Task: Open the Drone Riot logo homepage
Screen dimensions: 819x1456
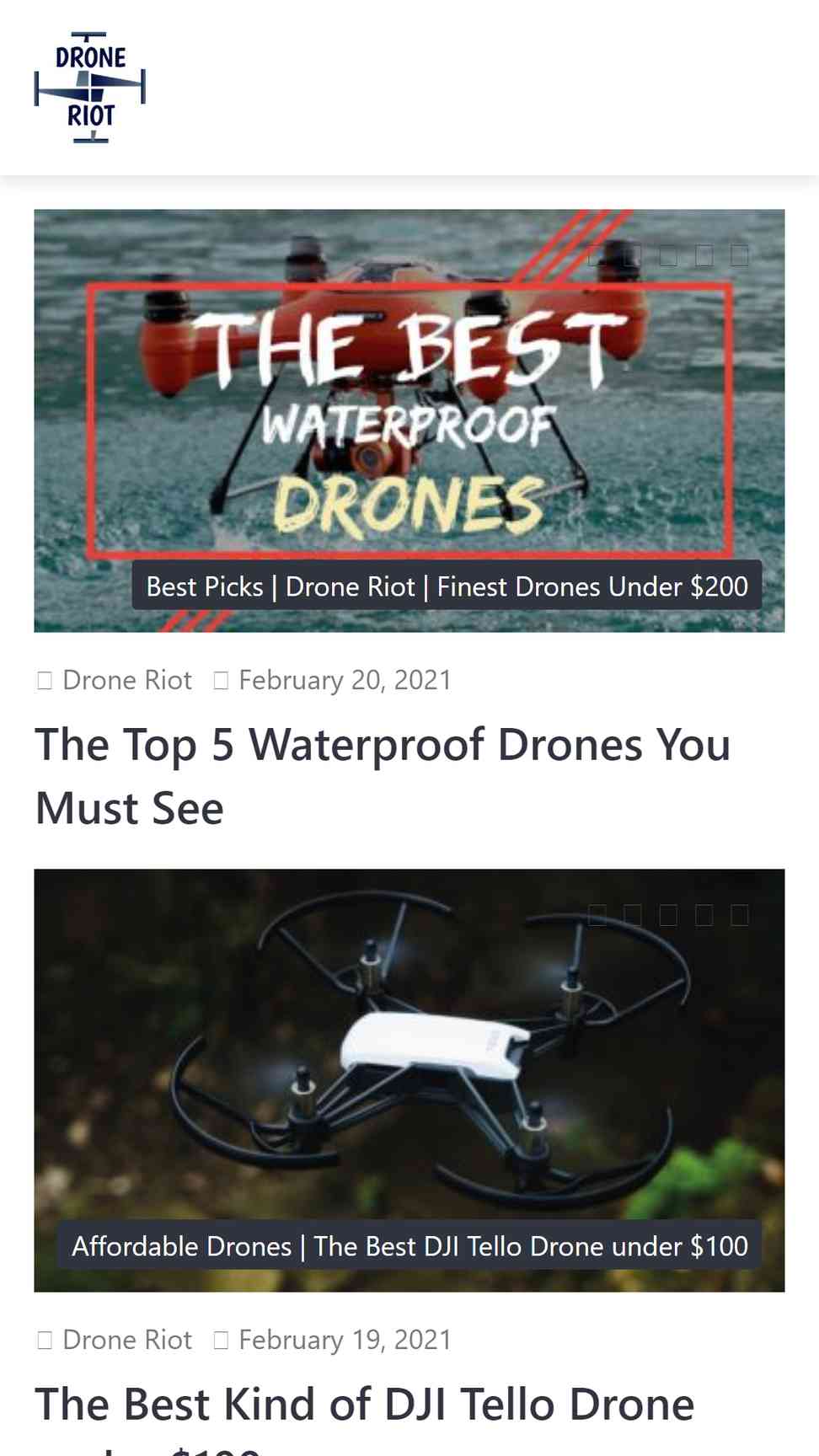Action: coord(90,88)
